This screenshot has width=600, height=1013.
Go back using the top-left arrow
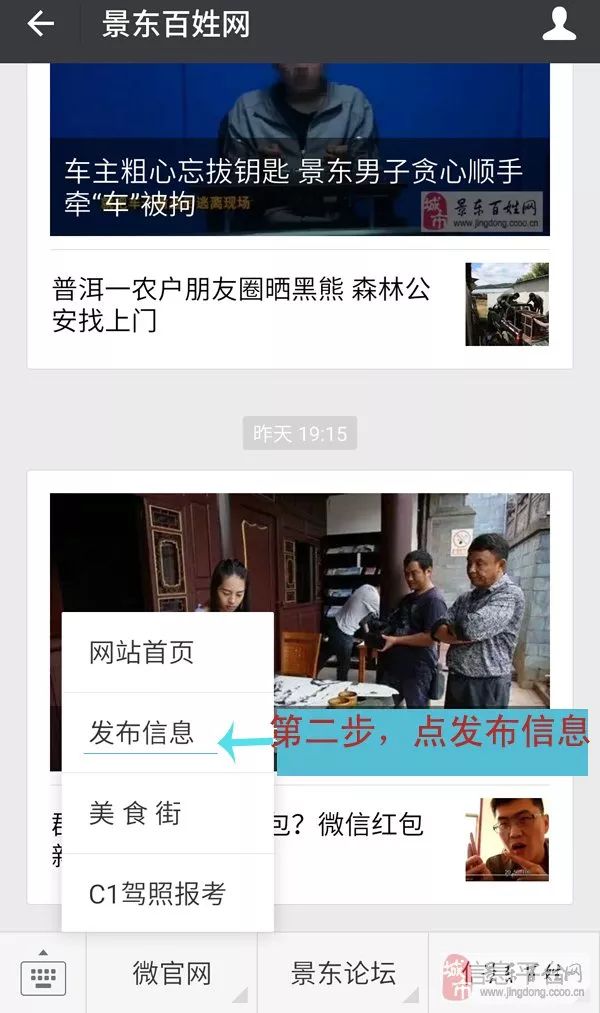click(x=40, y=25)
